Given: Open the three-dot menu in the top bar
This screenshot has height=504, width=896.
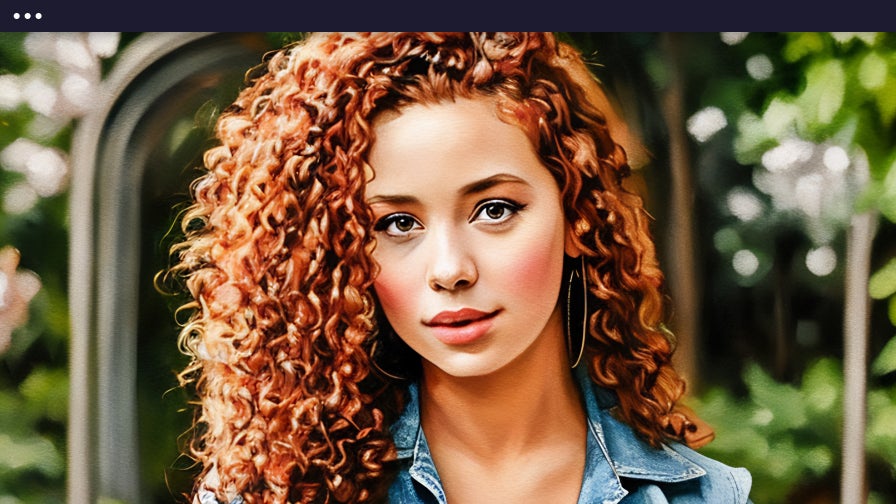Looking at the screenshot, I should pyautogui.click(x=27, y=16).
